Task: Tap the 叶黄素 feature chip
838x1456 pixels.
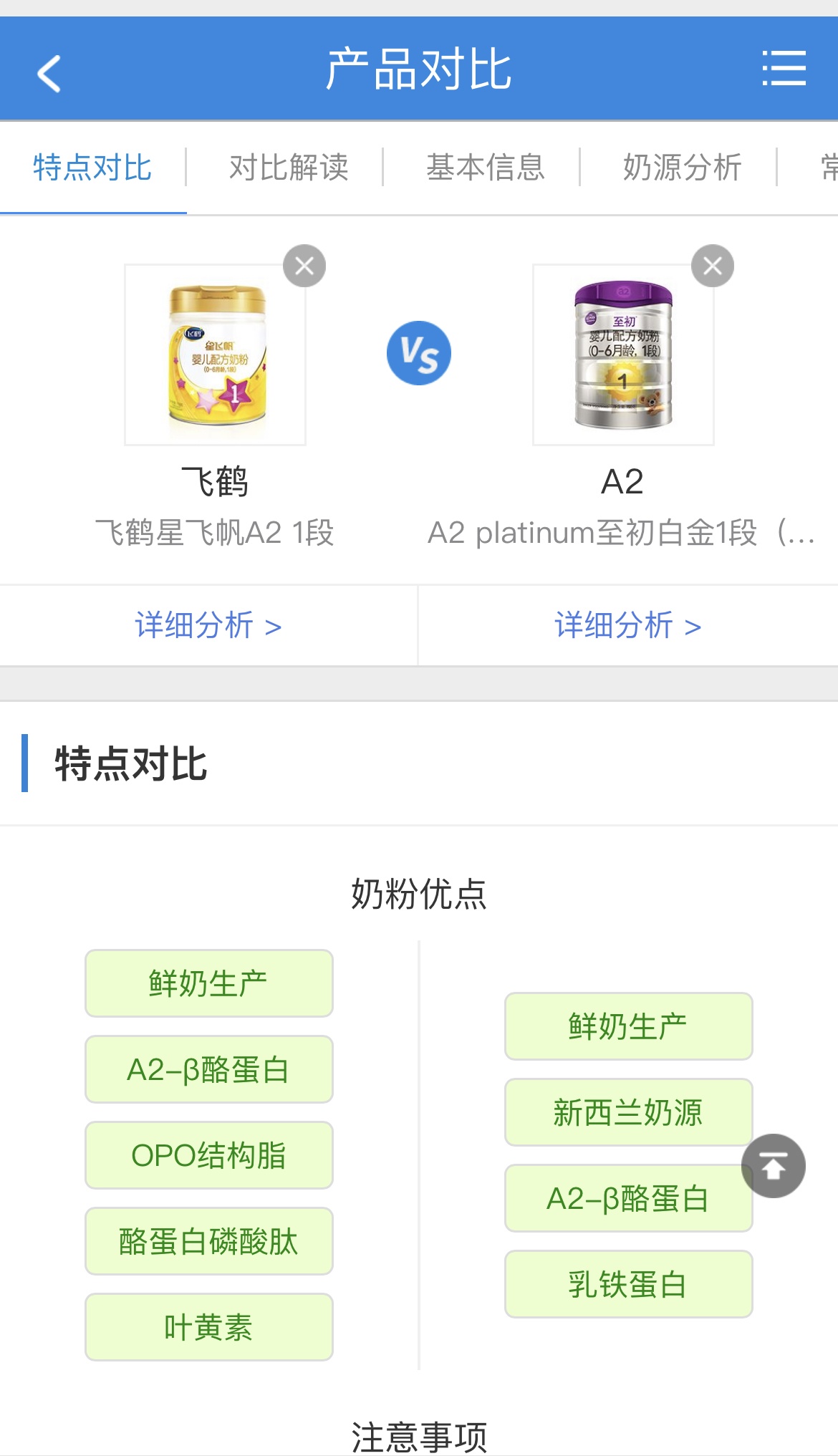Action: point(208,1327)
